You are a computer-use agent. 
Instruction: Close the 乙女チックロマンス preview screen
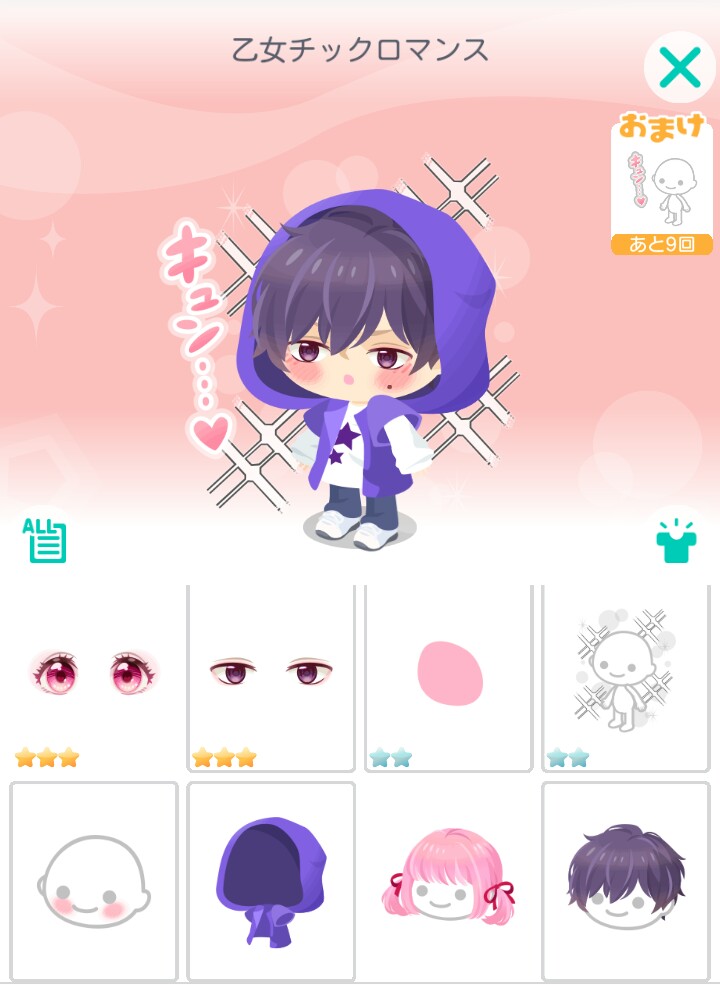coord(680,67)
